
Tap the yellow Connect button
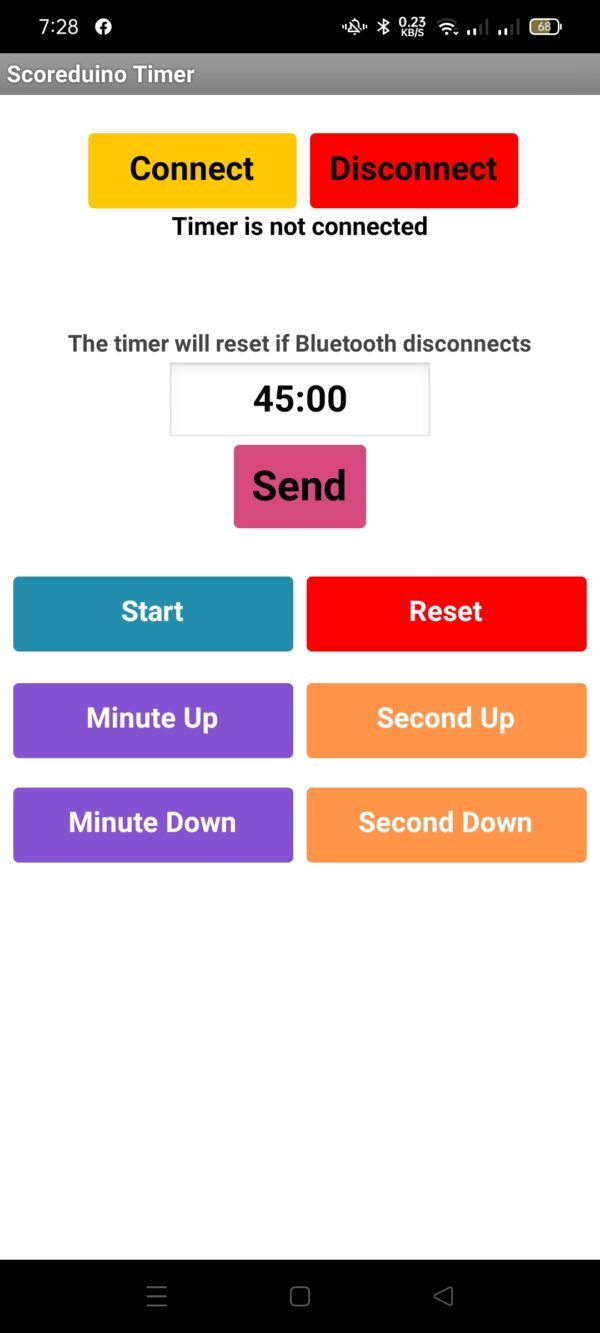[192, 170]
